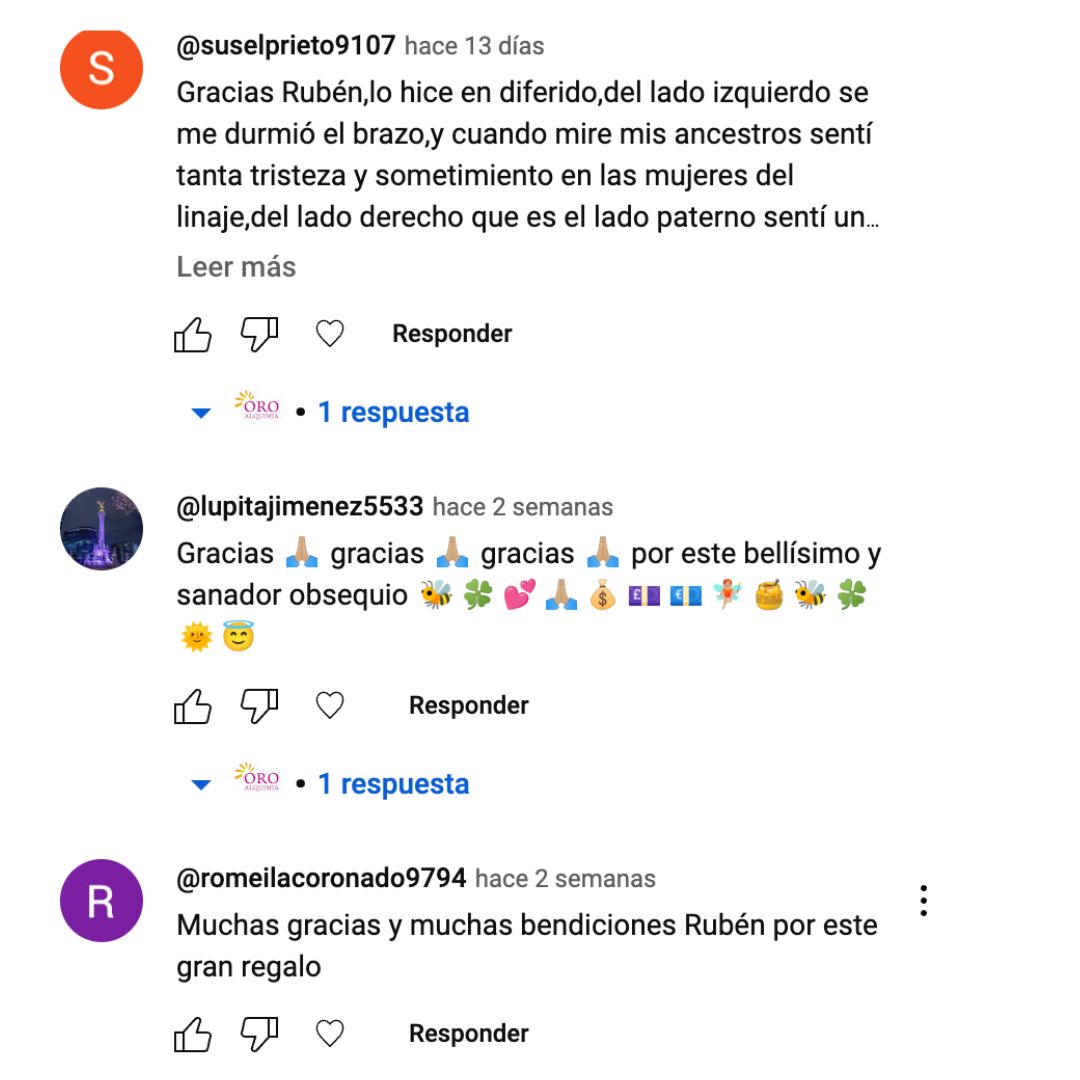Open overflow menu on romeilacoronado9794's comment
1080x1080 pixels.
click(x=924, y=901)
